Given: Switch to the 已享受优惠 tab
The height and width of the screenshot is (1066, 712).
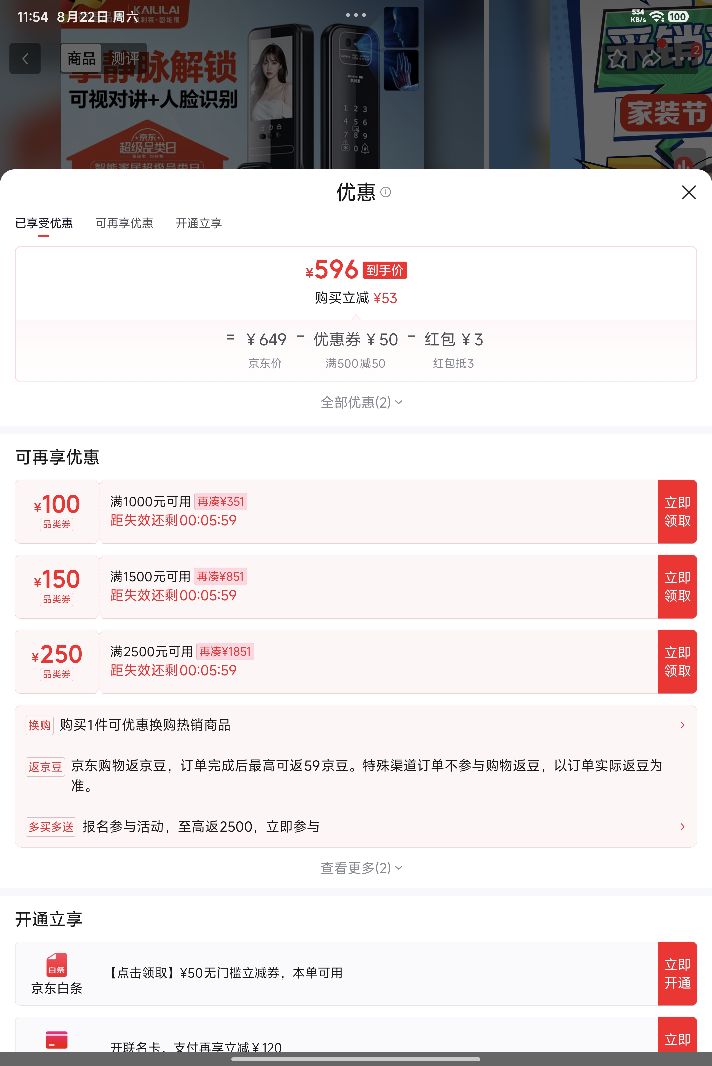Looking at the screenshot, I should click(x=44, y=223).
